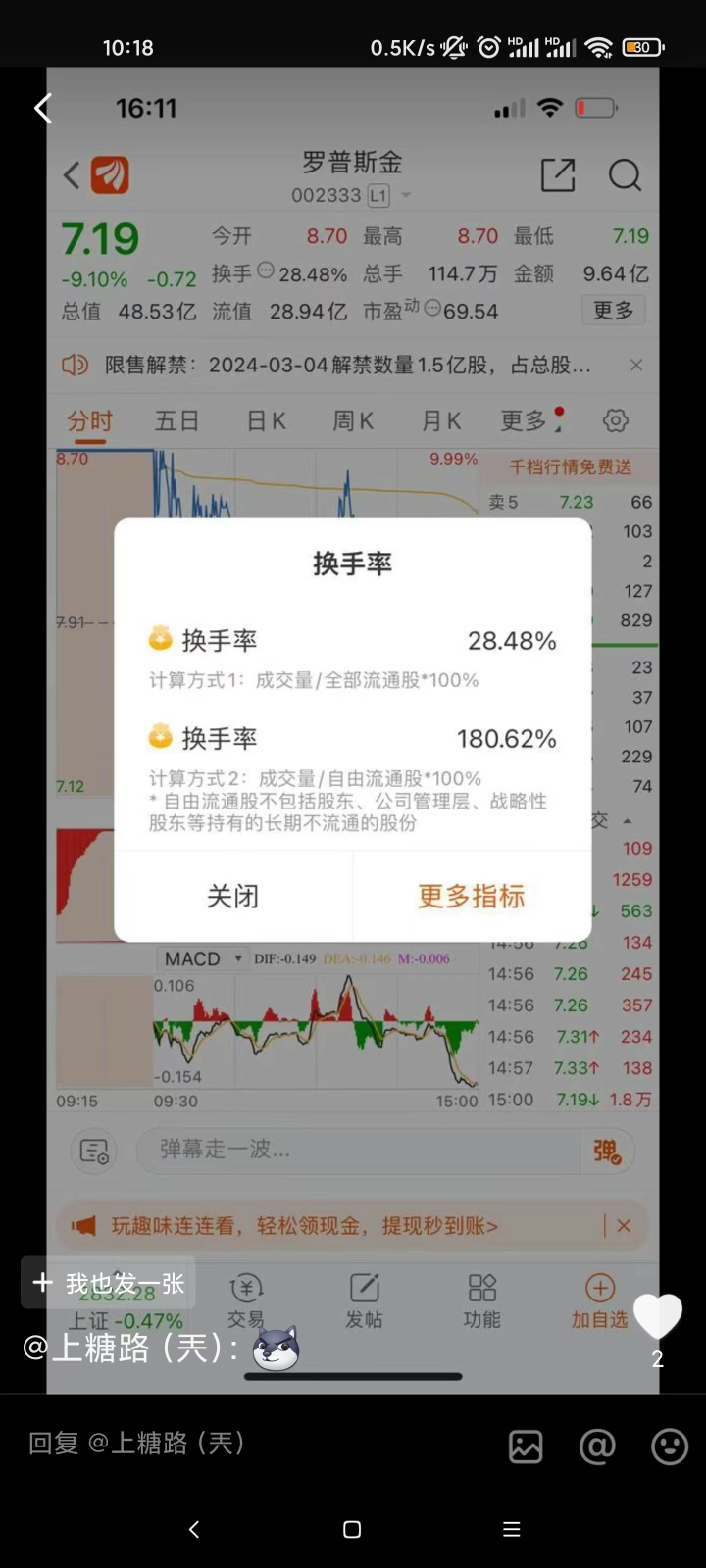Like this image with the heart

point(657,1316)
